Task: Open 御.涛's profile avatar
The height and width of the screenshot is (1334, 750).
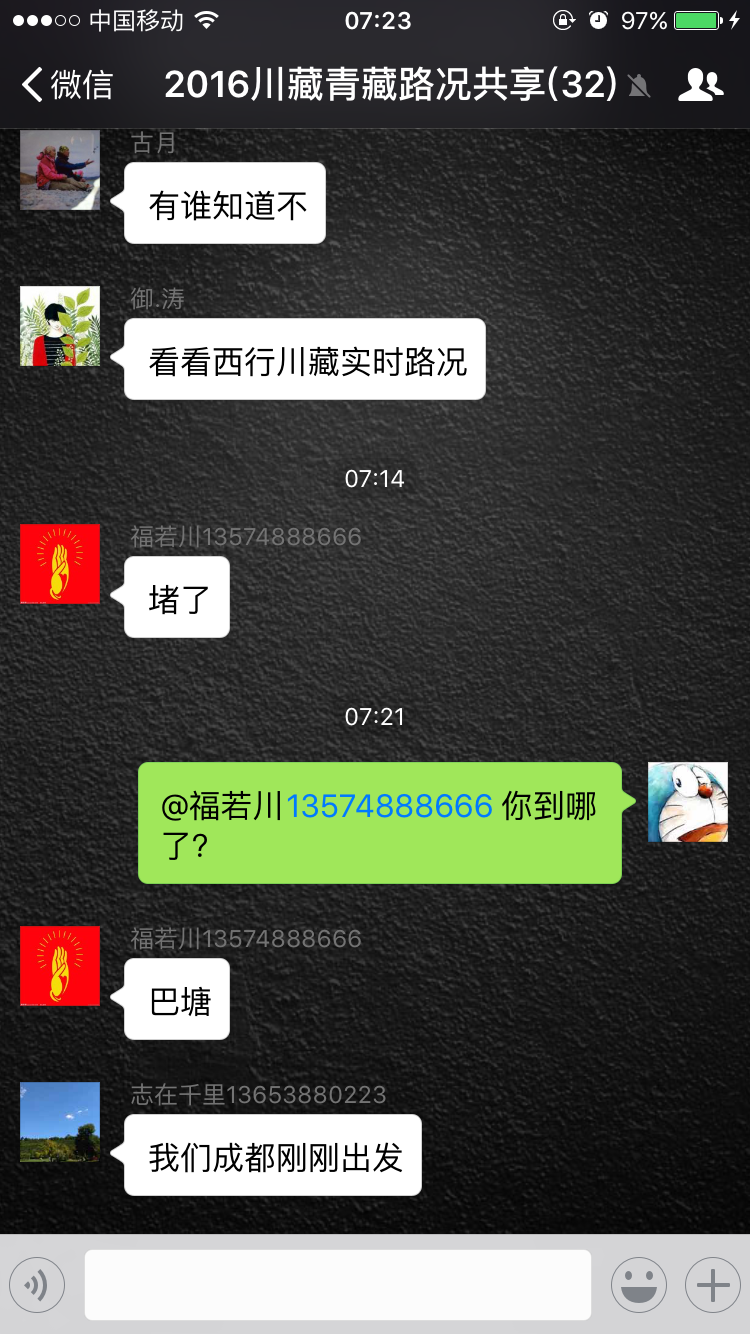Action: click(x=60, y=326)
